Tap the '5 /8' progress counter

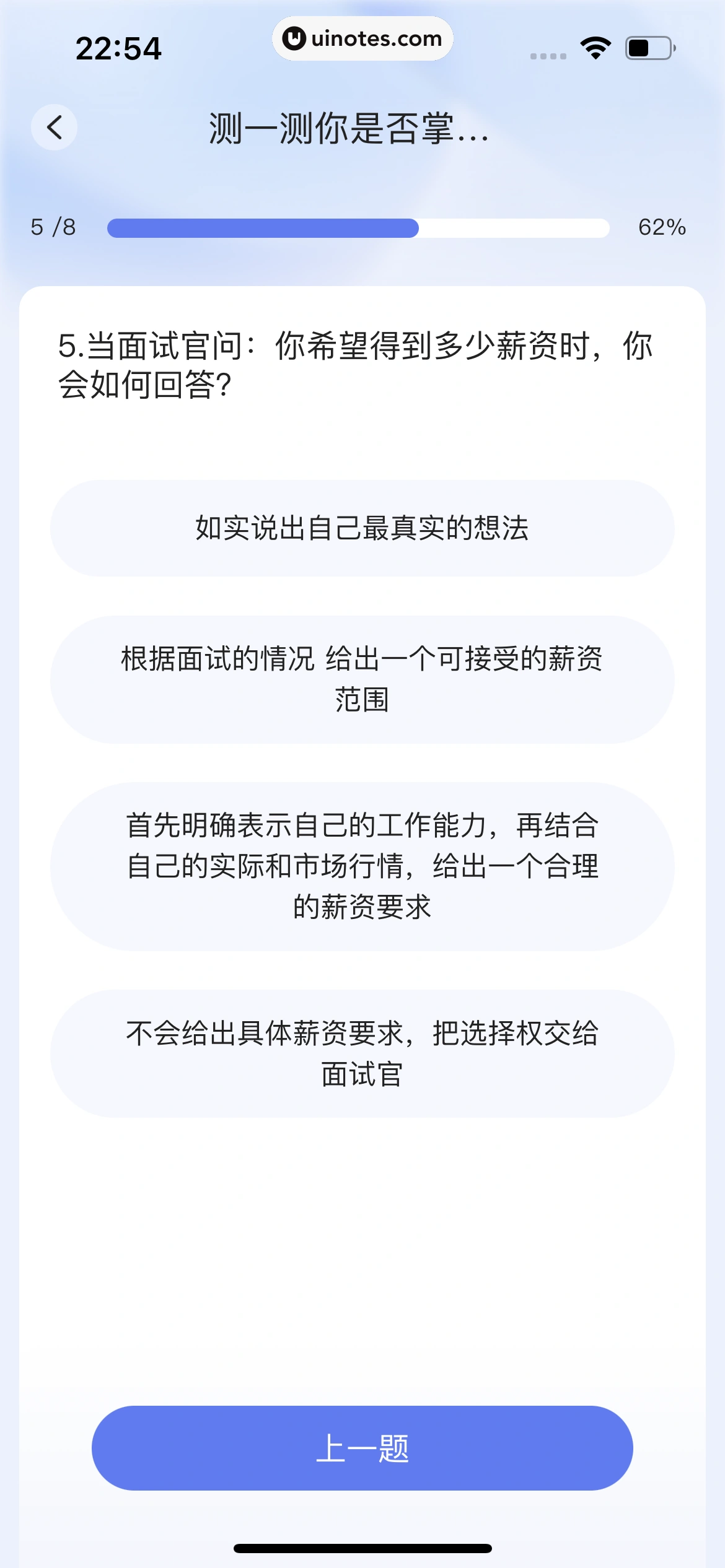click(x=52, y=228)
